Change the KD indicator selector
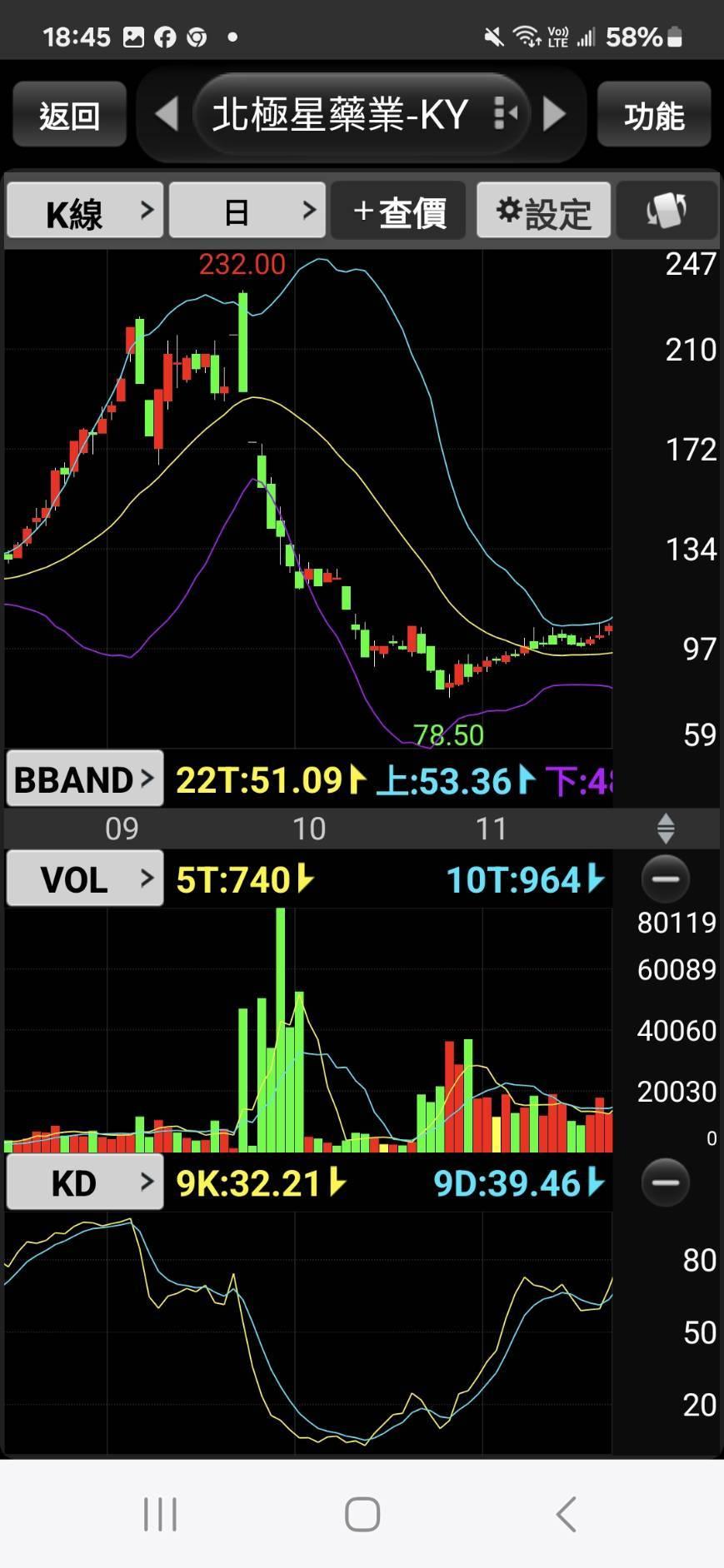724x1568 pixels. click(x=85, y=1182)
